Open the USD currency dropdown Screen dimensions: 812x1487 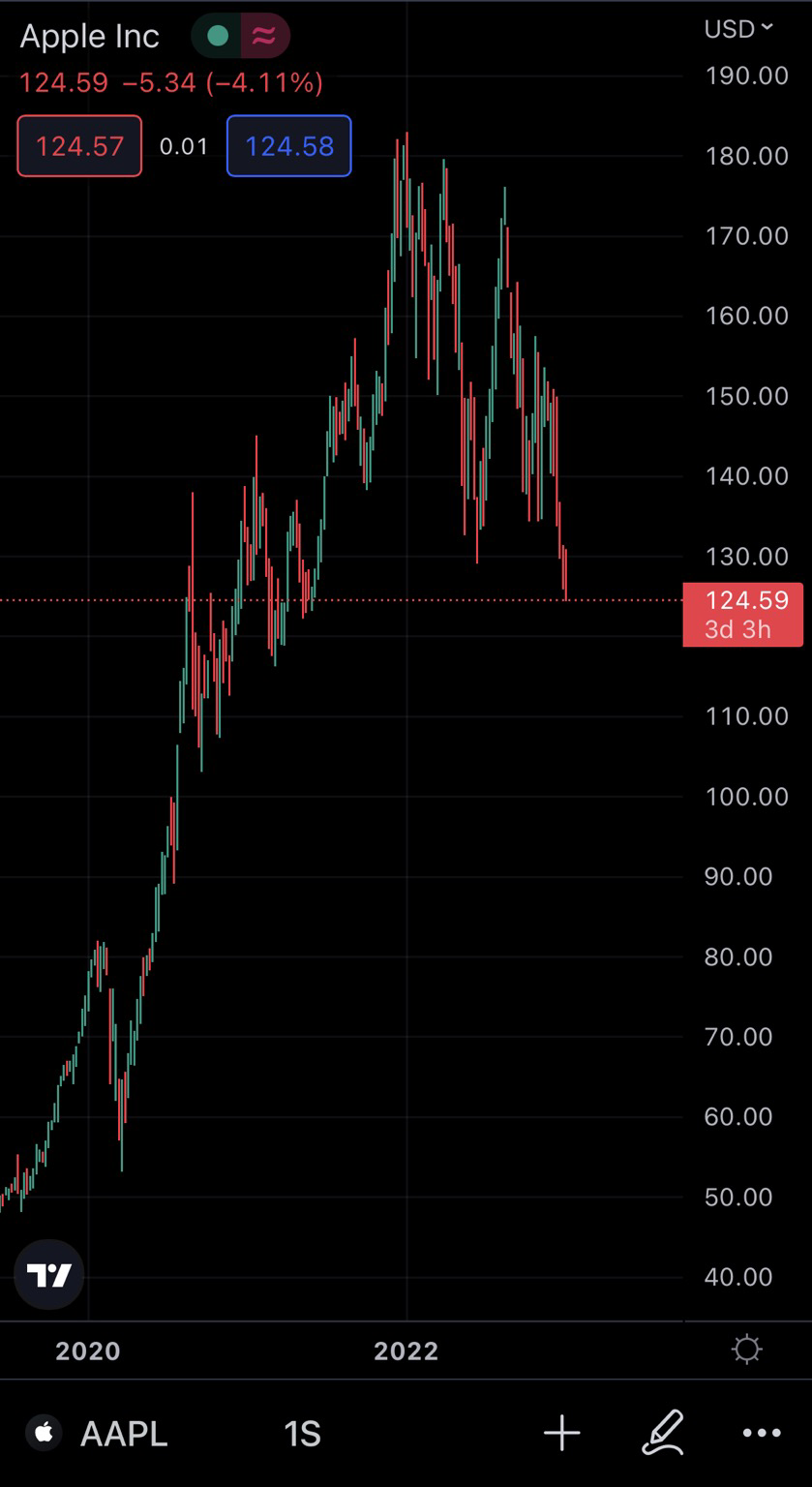739,29
